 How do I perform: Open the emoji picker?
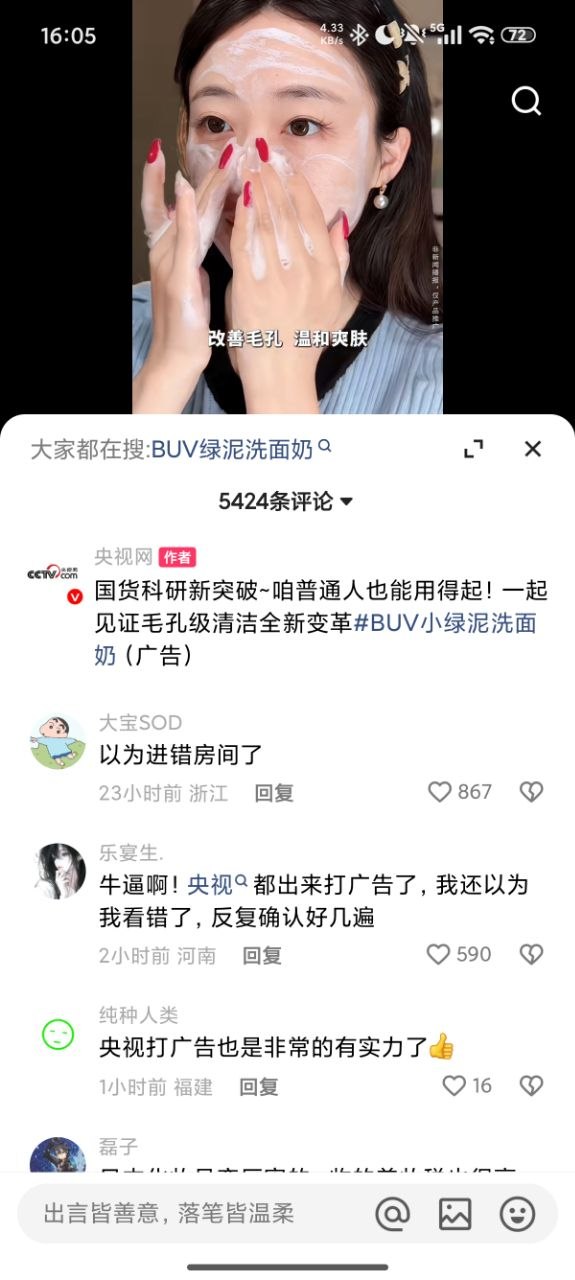517,1214
